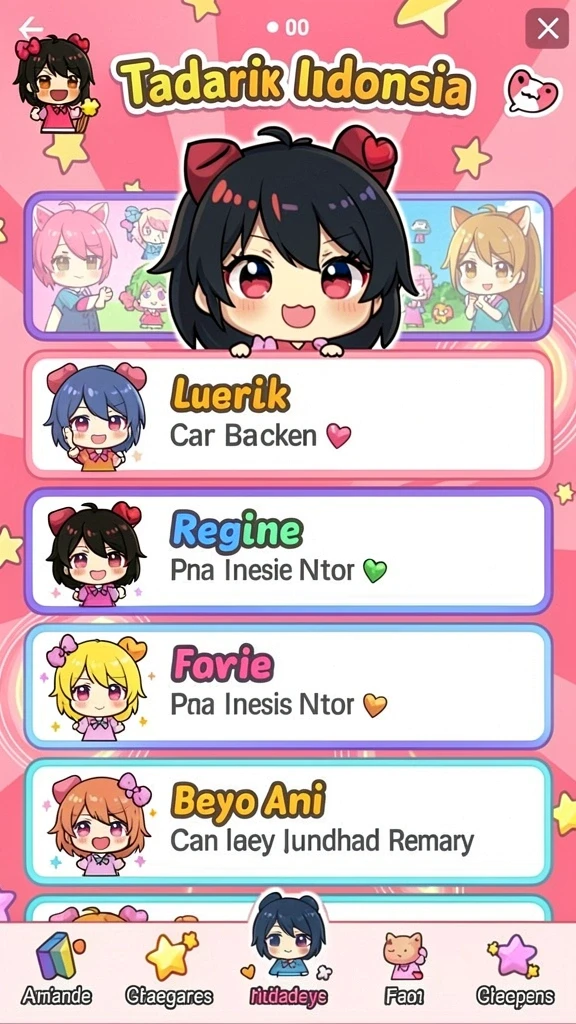Choose the Fovie character row
The image size is (576, 1024).
(x=288, y=686)
